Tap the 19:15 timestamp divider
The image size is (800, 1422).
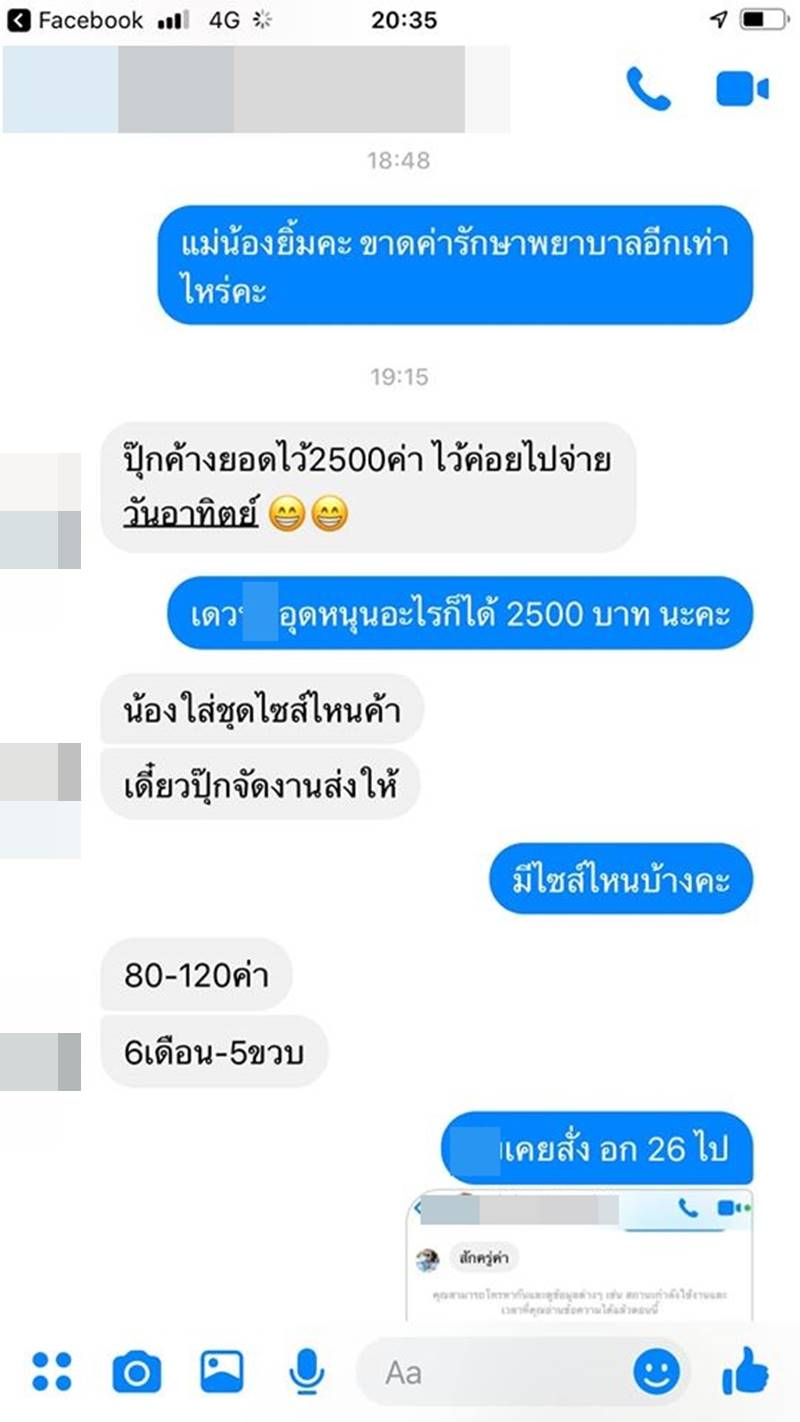pos(400,377)
